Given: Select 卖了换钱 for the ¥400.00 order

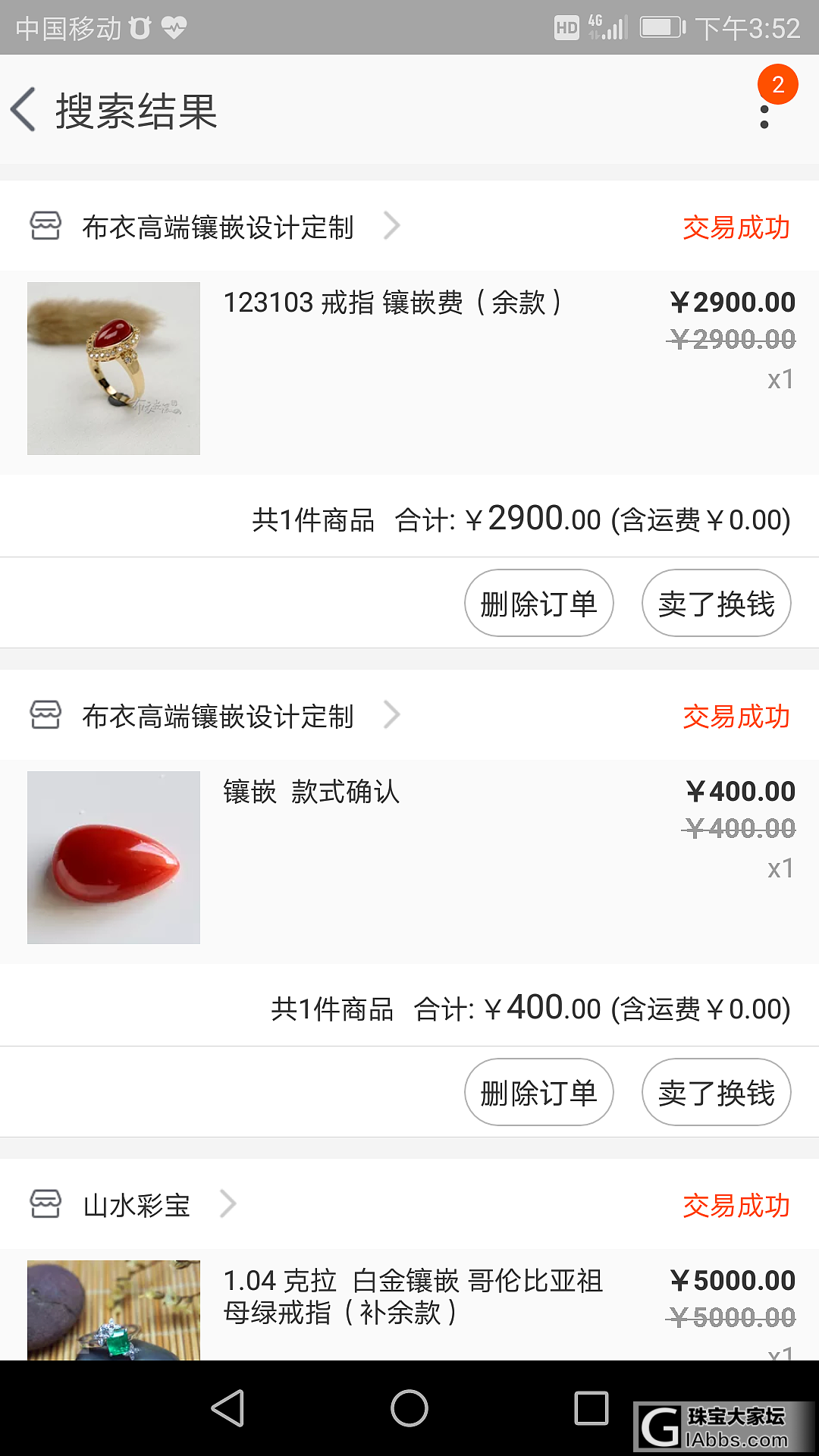Looking at the screenshot, I should (716, 1093).
